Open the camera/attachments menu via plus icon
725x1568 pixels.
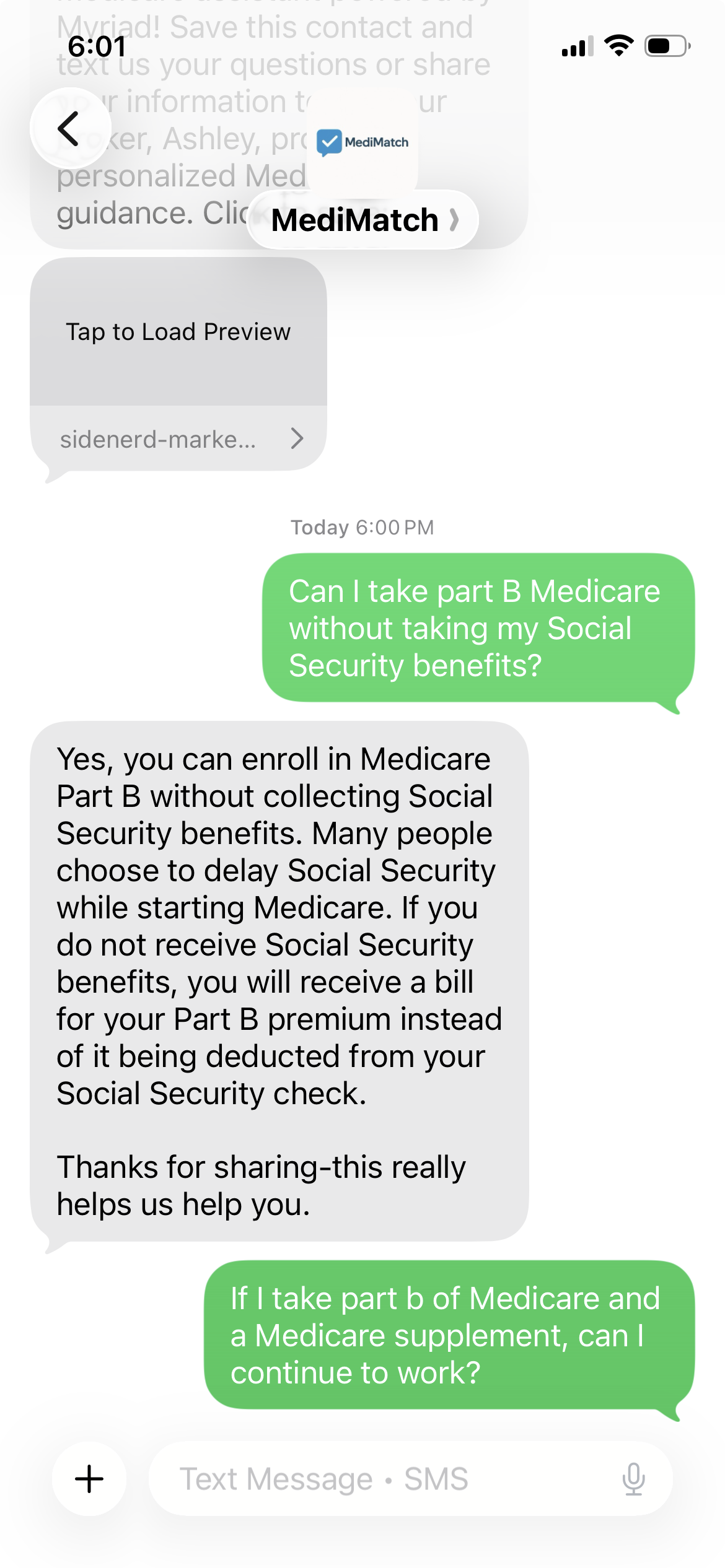click(89, 1479)
